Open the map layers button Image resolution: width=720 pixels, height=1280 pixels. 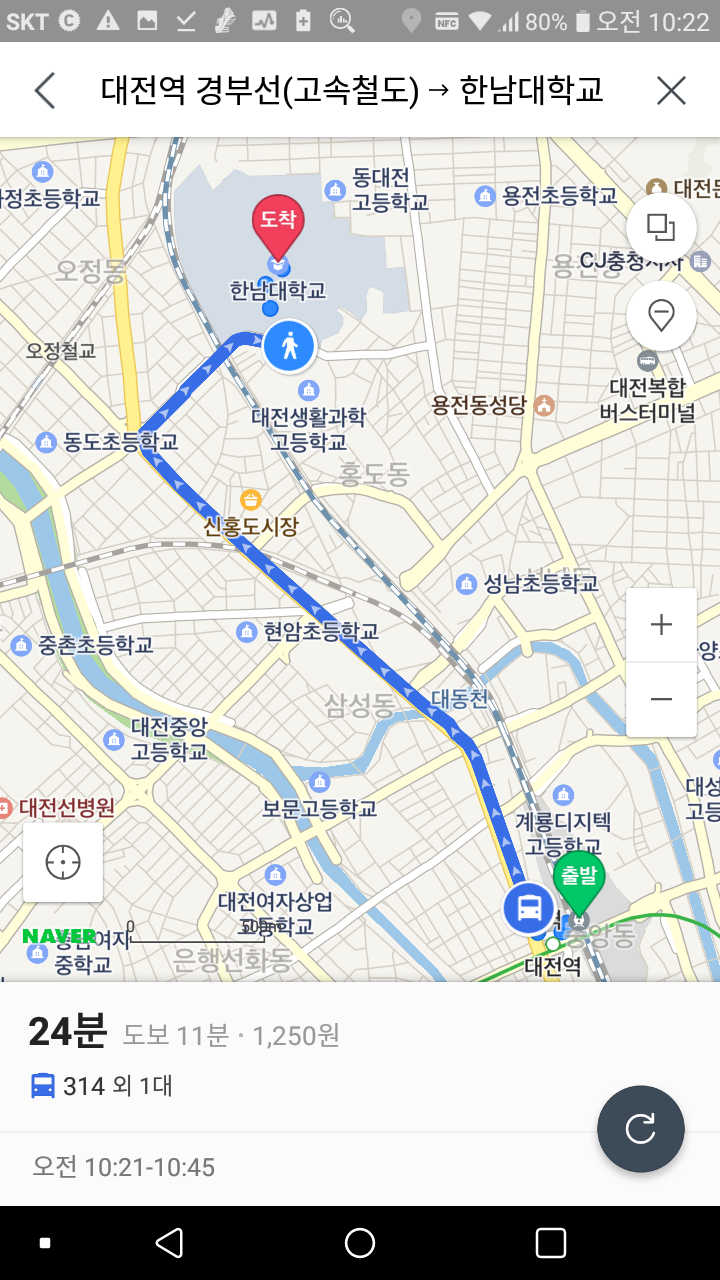click(661, 229)
